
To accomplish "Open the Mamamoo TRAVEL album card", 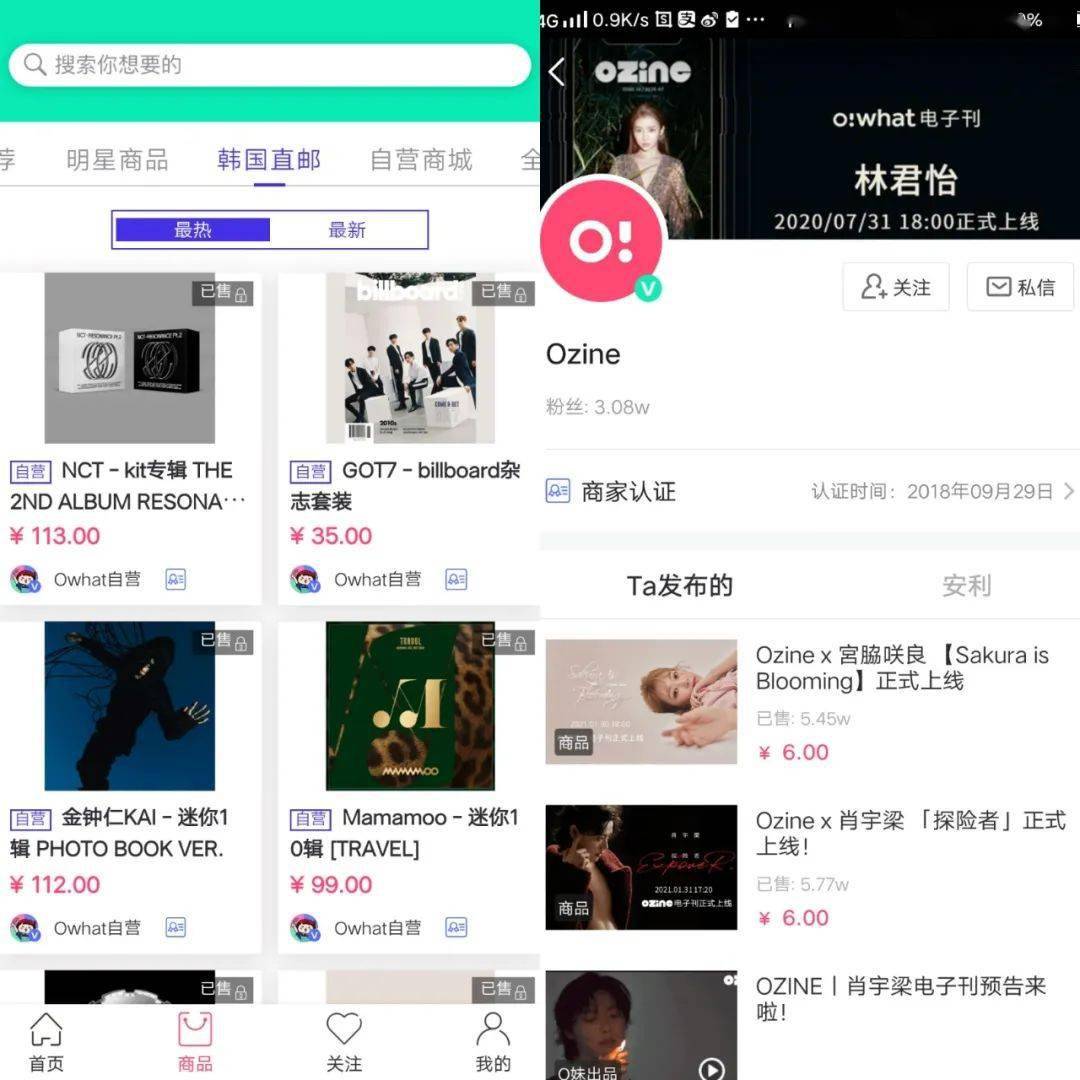I will pos(408,785).
